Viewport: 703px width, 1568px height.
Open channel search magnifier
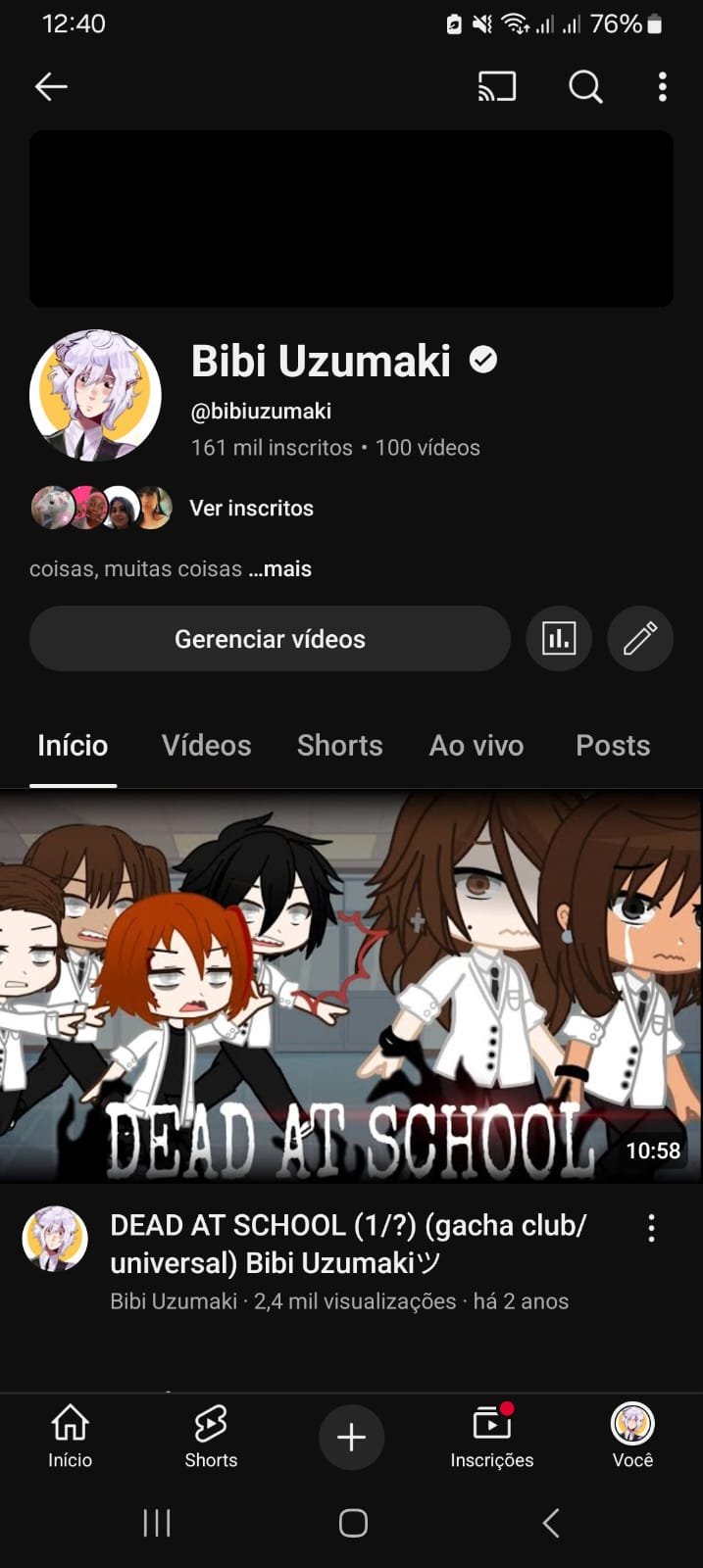coord(585,86)
